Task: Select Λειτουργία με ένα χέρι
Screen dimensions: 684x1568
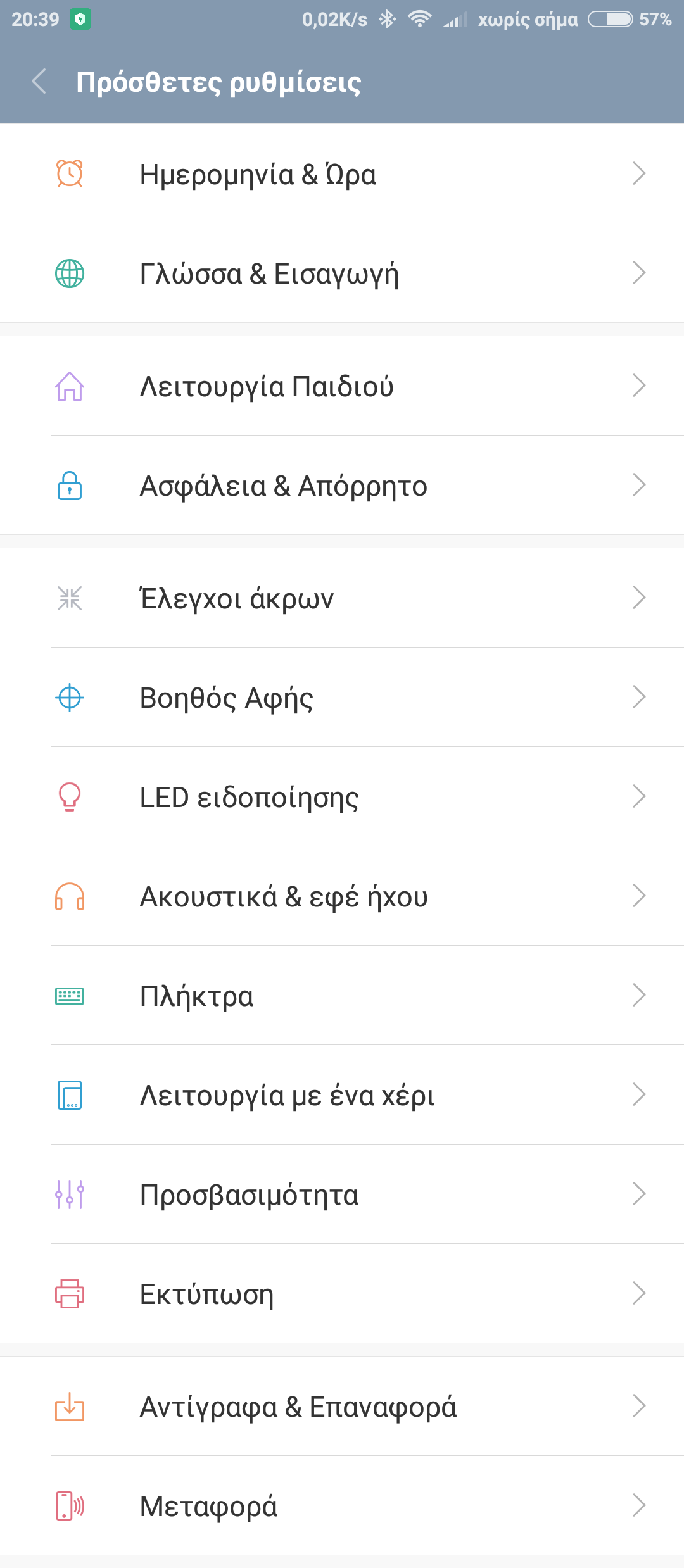Action: pos(342,1095)
